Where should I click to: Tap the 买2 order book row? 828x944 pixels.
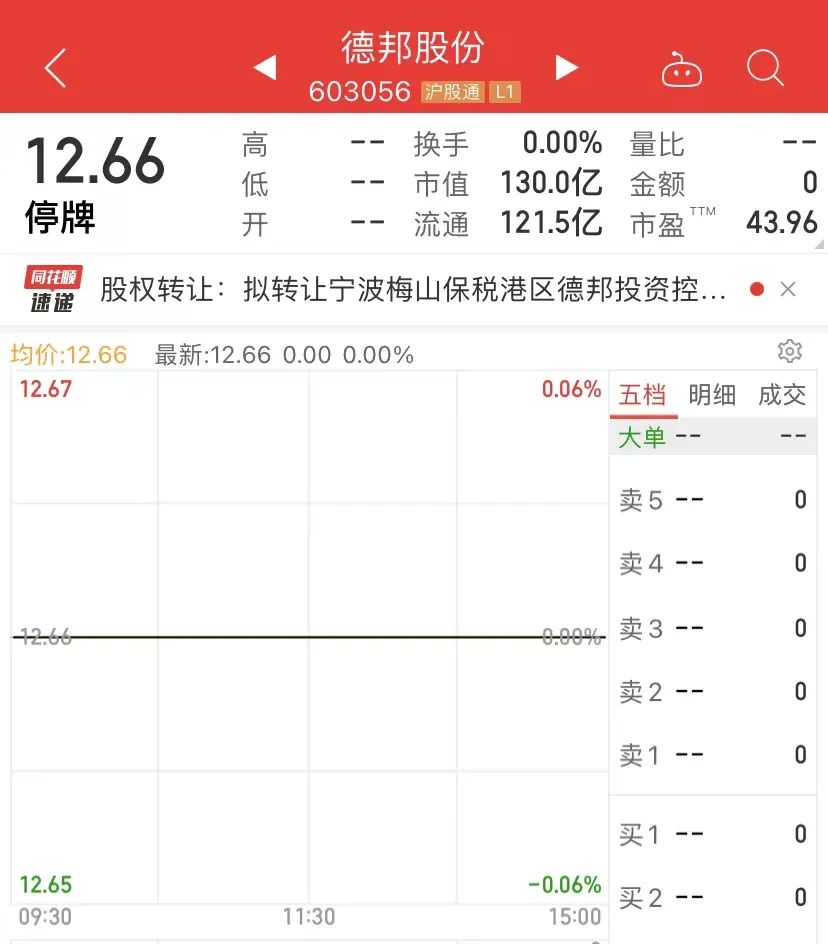(713, 898)
